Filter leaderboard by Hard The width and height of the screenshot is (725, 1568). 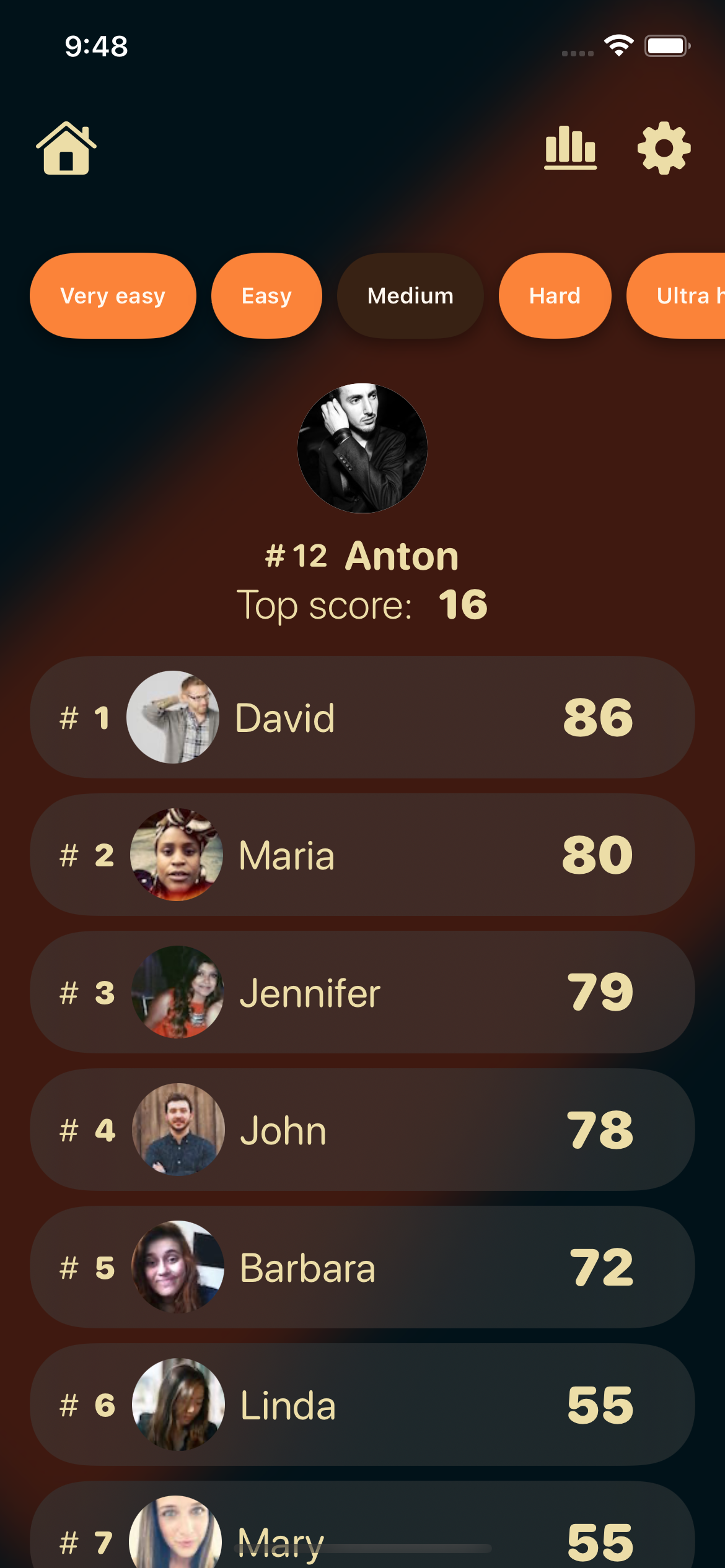(x=555, y=296)
